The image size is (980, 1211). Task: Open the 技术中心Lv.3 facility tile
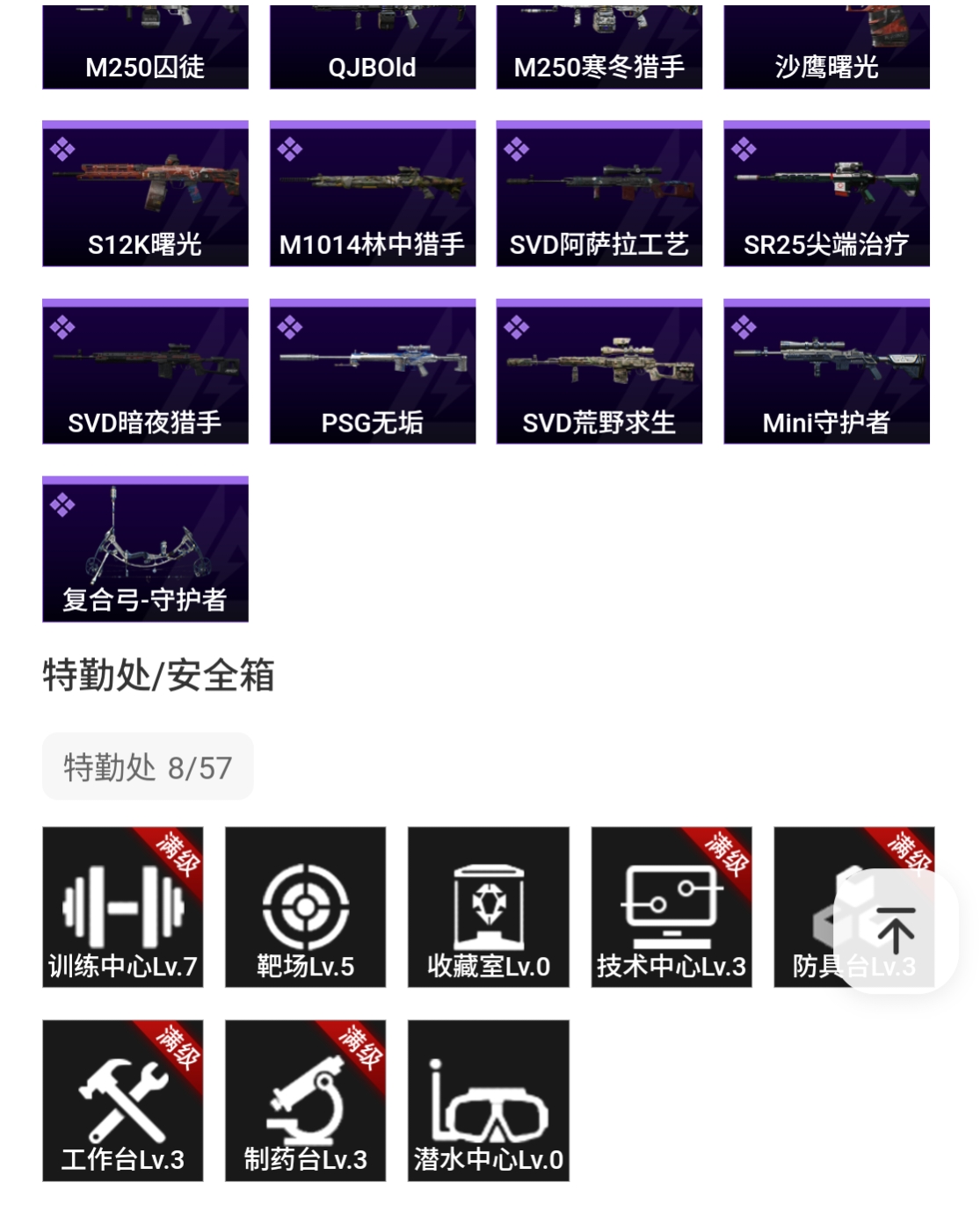tap(671, 907)
